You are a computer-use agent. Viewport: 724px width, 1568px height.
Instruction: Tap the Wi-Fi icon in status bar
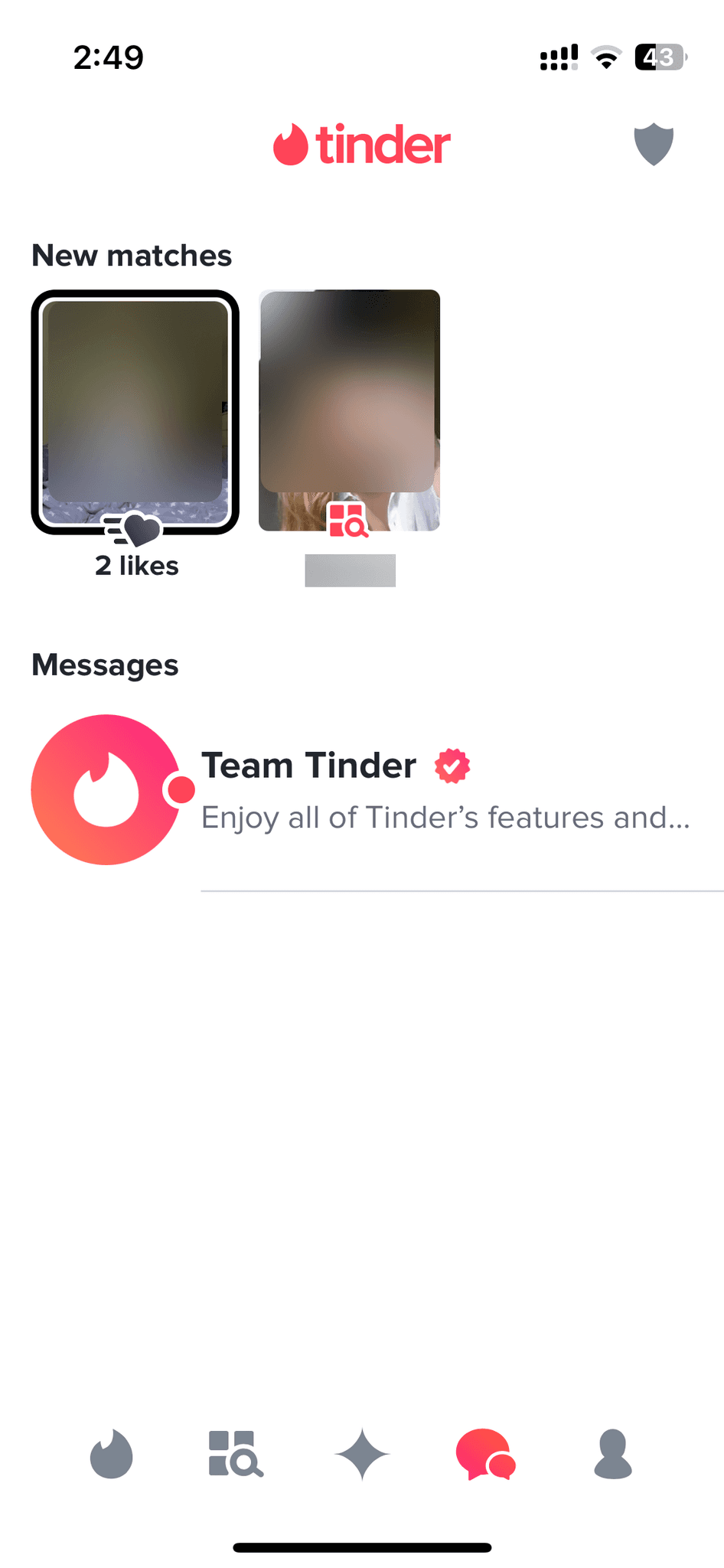(607, 58)
